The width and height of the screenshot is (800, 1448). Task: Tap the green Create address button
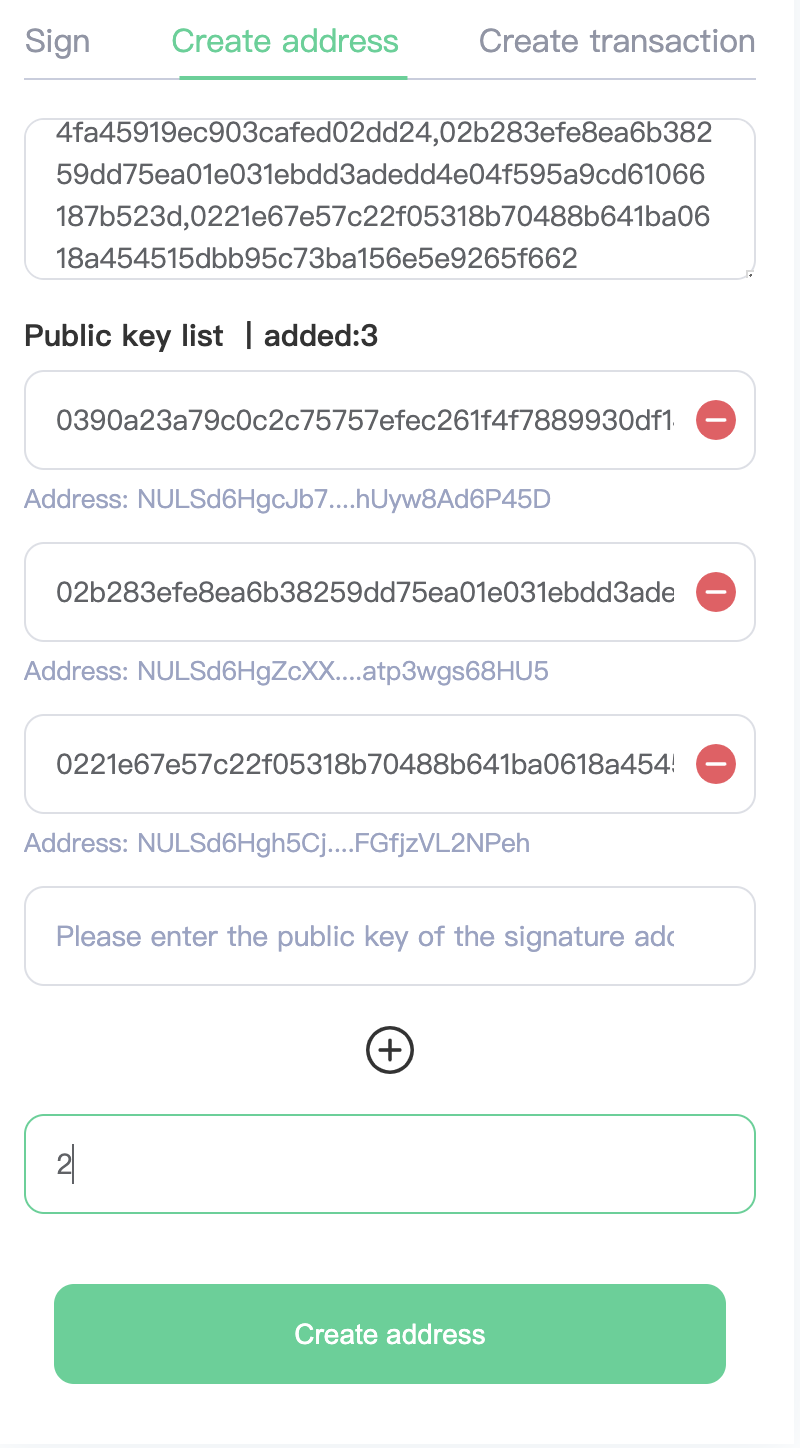point(390,1334)
